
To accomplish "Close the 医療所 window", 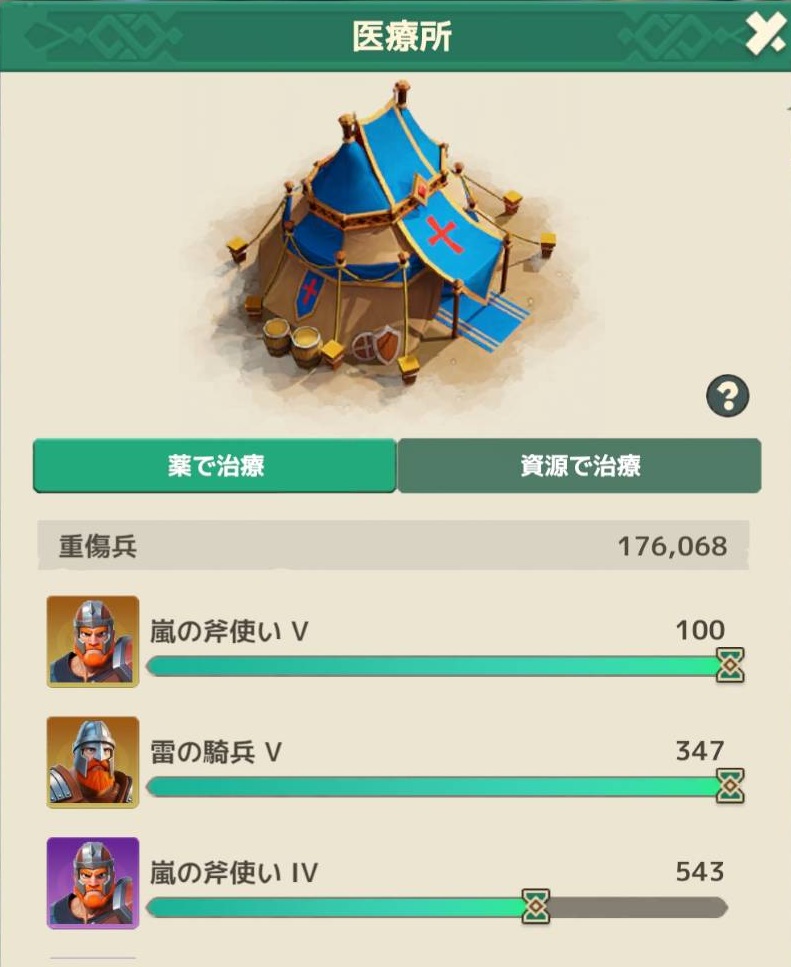I will [765, 36].
